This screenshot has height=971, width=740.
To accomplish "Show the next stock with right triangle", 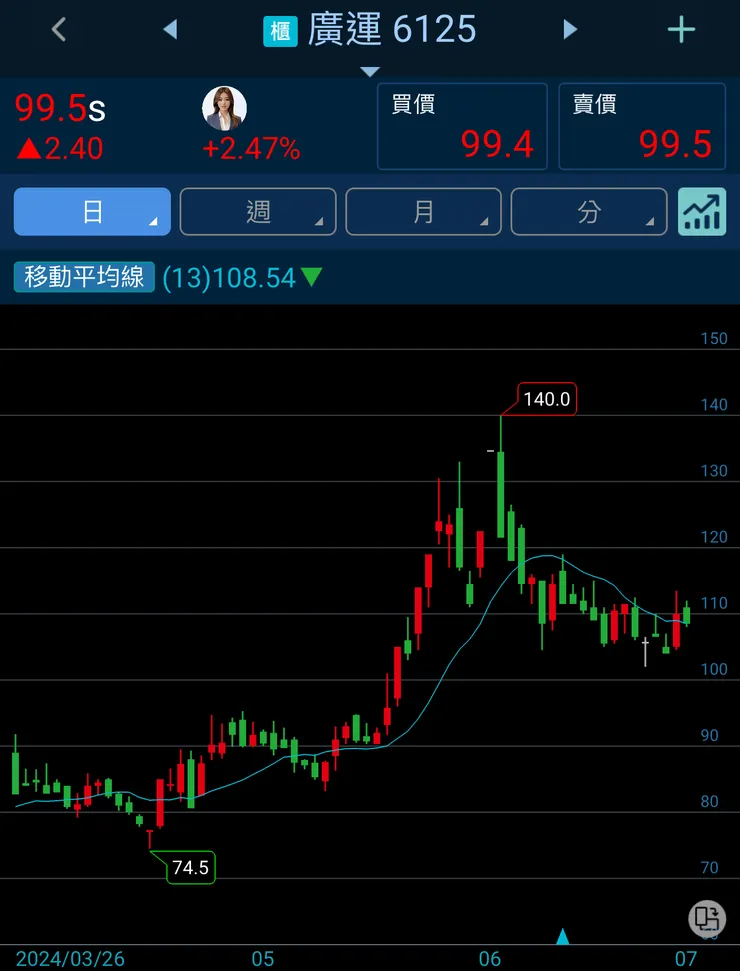I will (570, 30).
